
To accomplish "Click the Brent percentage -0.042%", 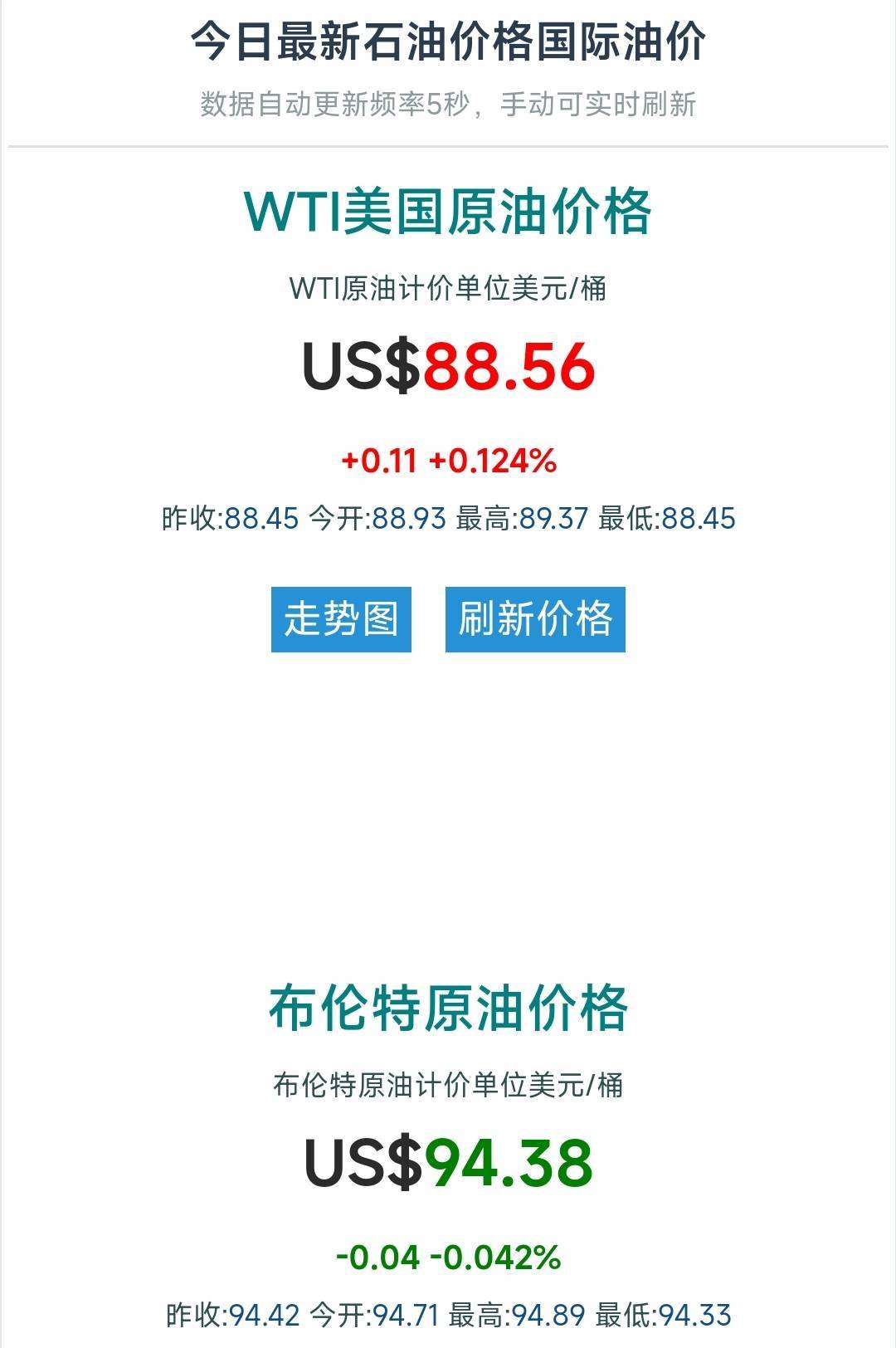I will pos(494,1257).
